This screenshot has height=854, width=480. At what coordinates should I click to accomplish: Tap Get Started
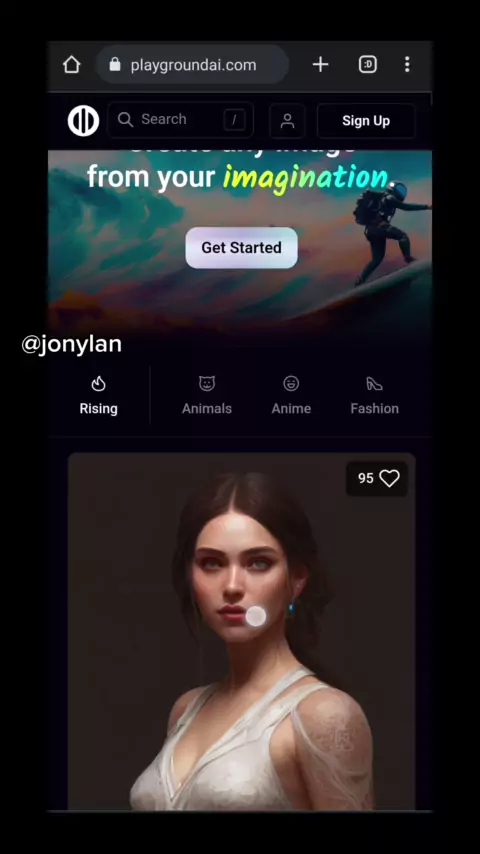241,248
